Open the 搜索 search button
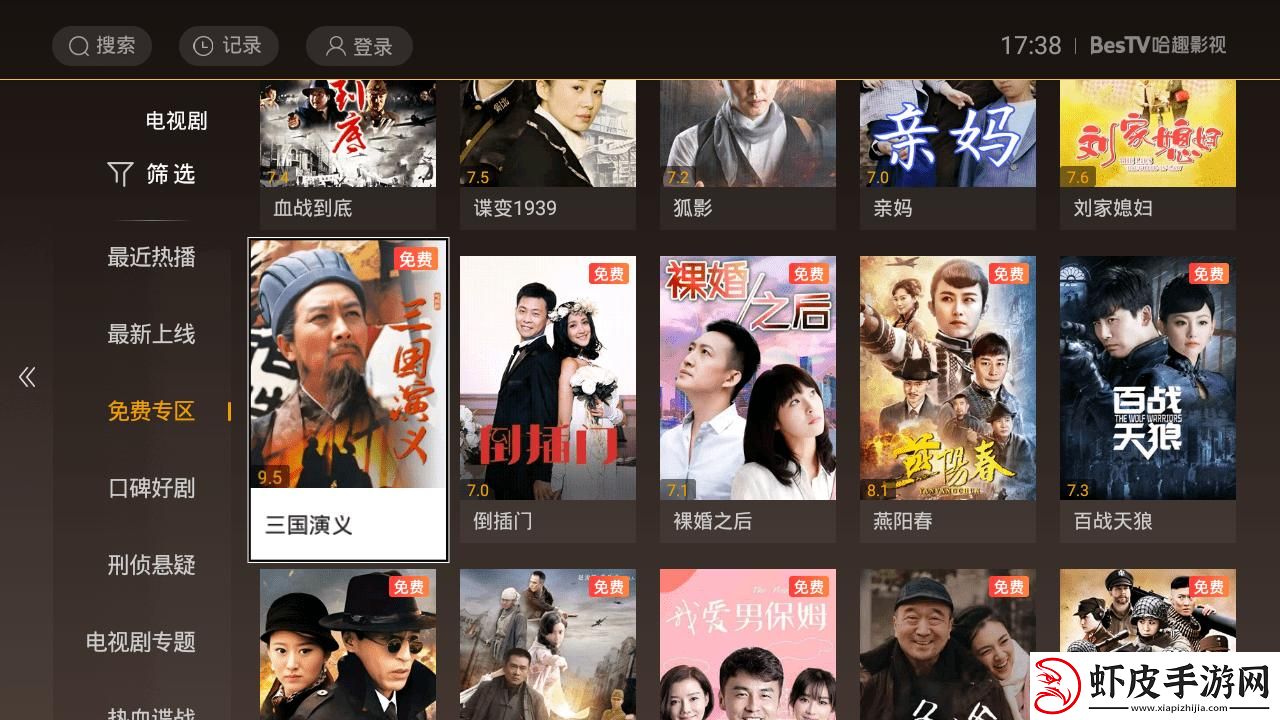Screen dimensions: 1280x720 (x=102, y=46)
